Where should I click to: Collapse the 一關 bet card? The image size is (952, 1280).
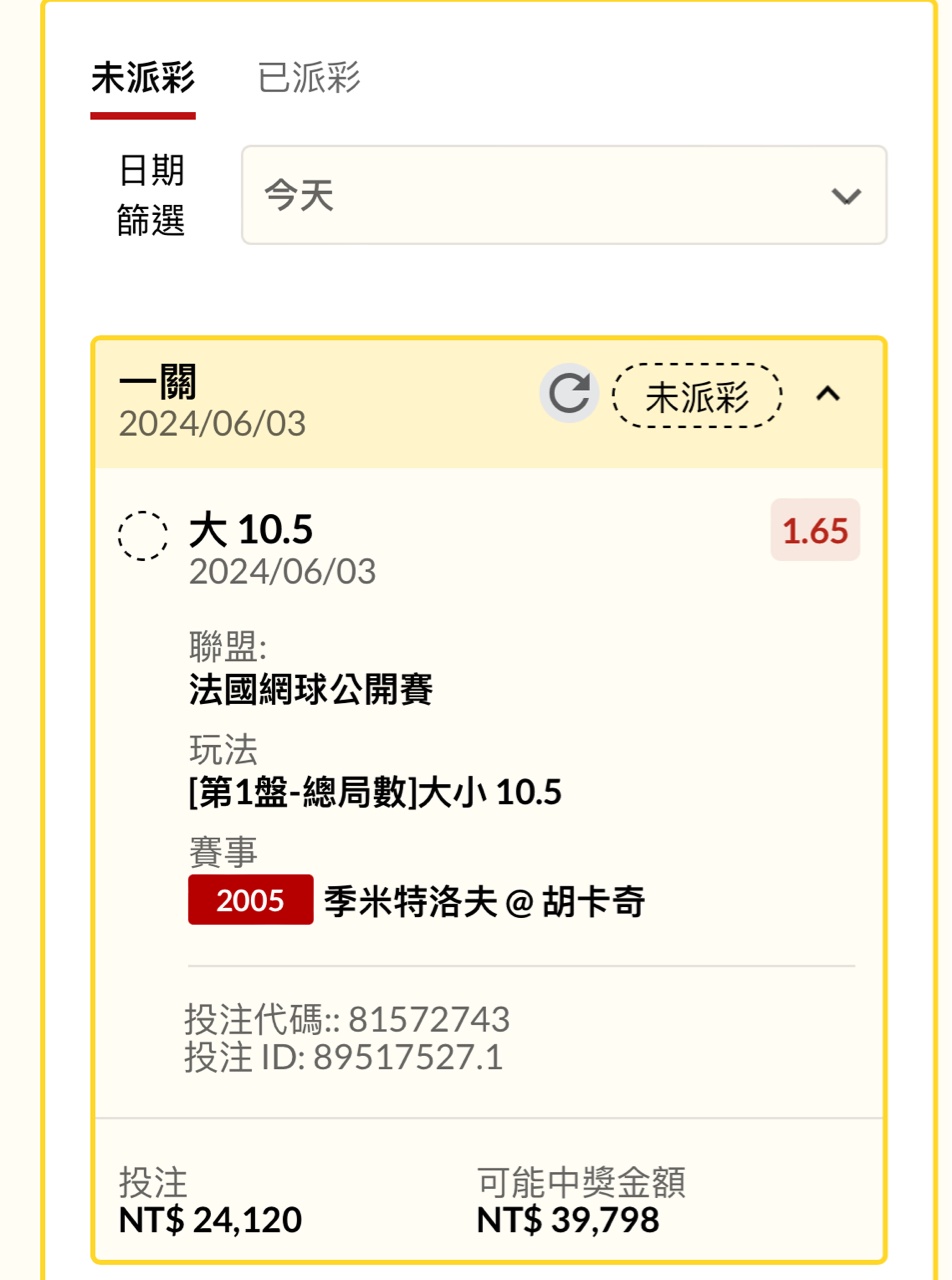pyautogui.click(x=827, y=394)
